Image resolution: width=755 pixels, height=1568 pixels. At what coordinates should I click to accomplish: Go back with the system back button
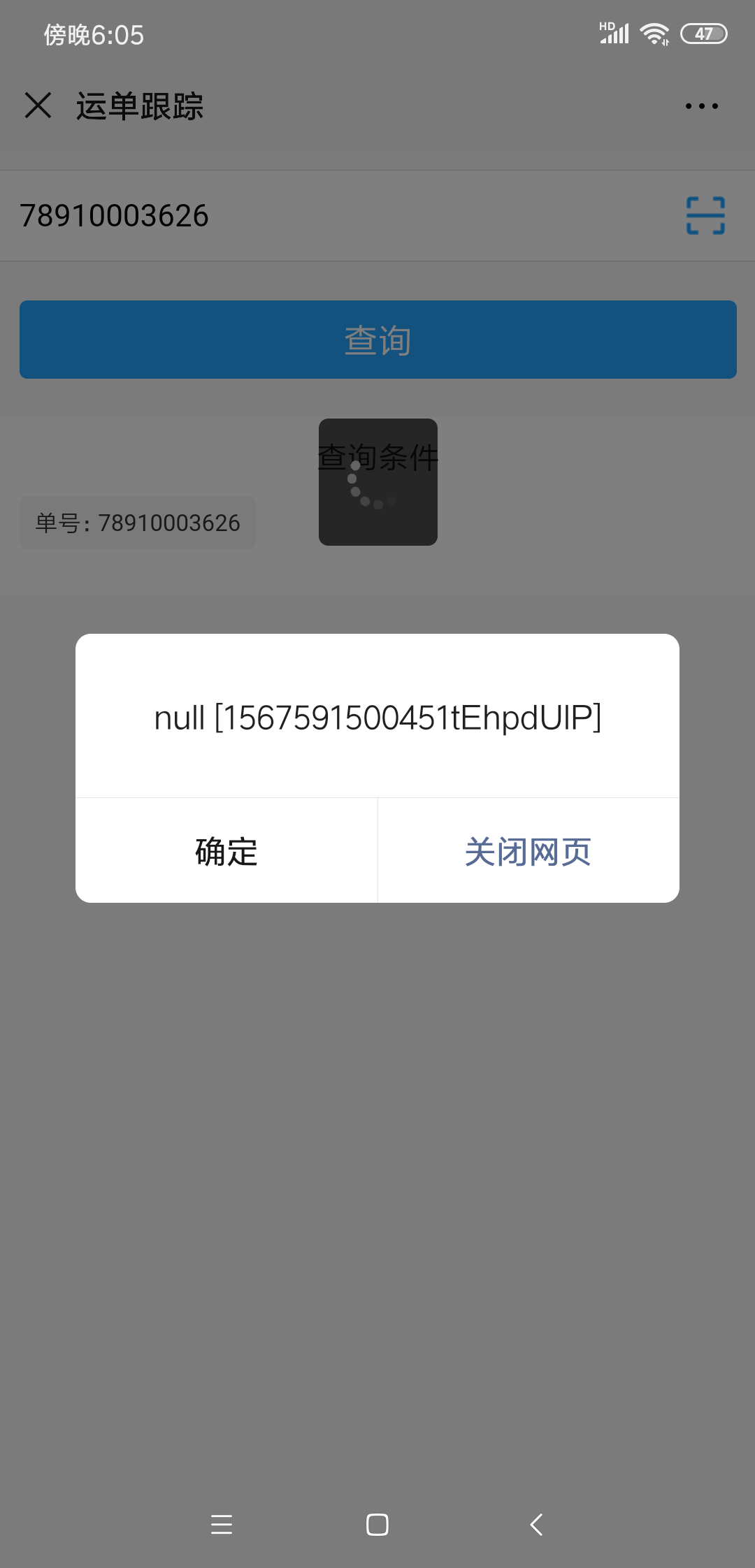[536, 1524]
